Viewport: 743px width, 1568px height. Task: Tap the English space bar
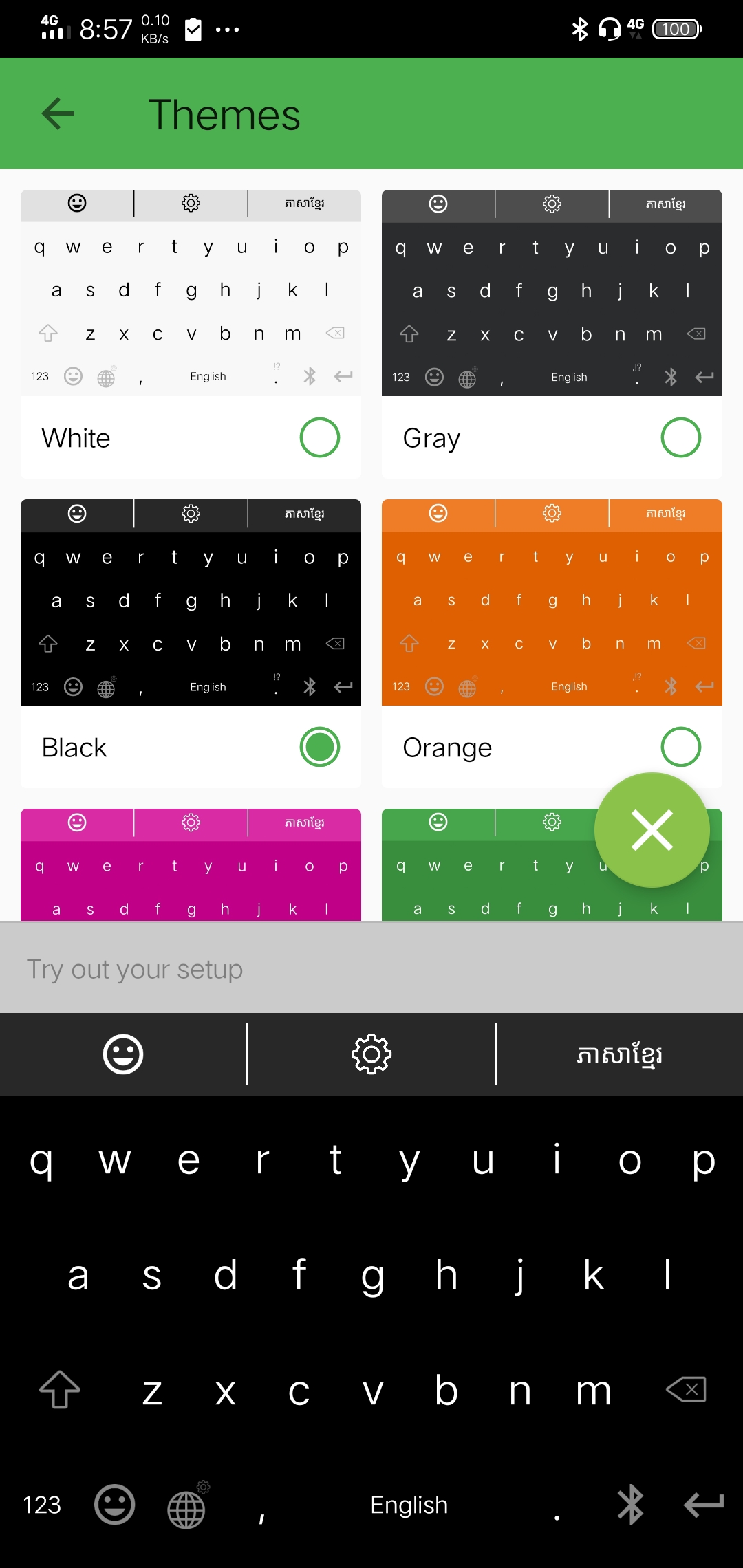tap(409, 1505)
